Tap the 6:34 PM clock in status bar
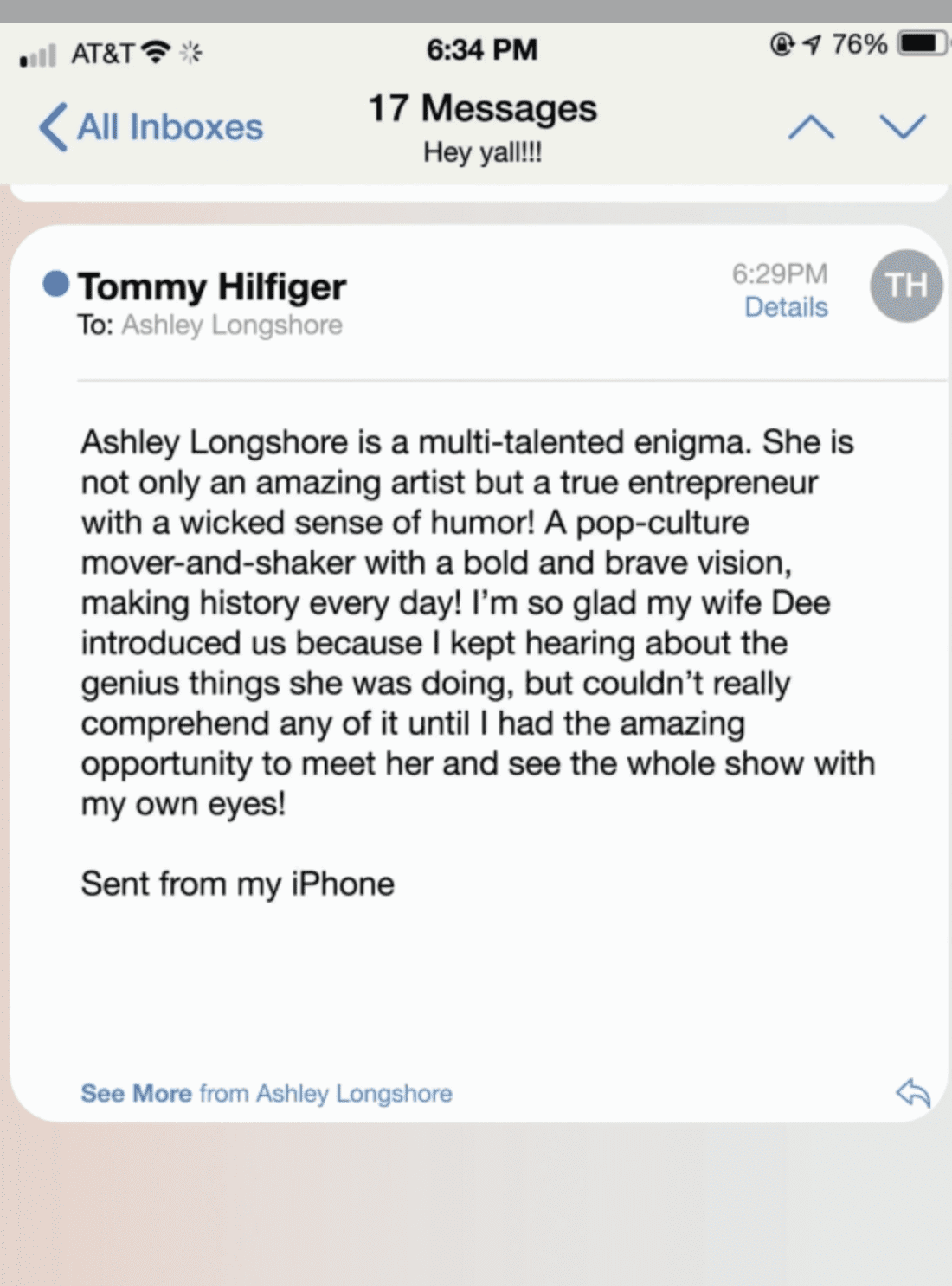The height and width of the screenshot is (1286, 952). pos(483,49)
